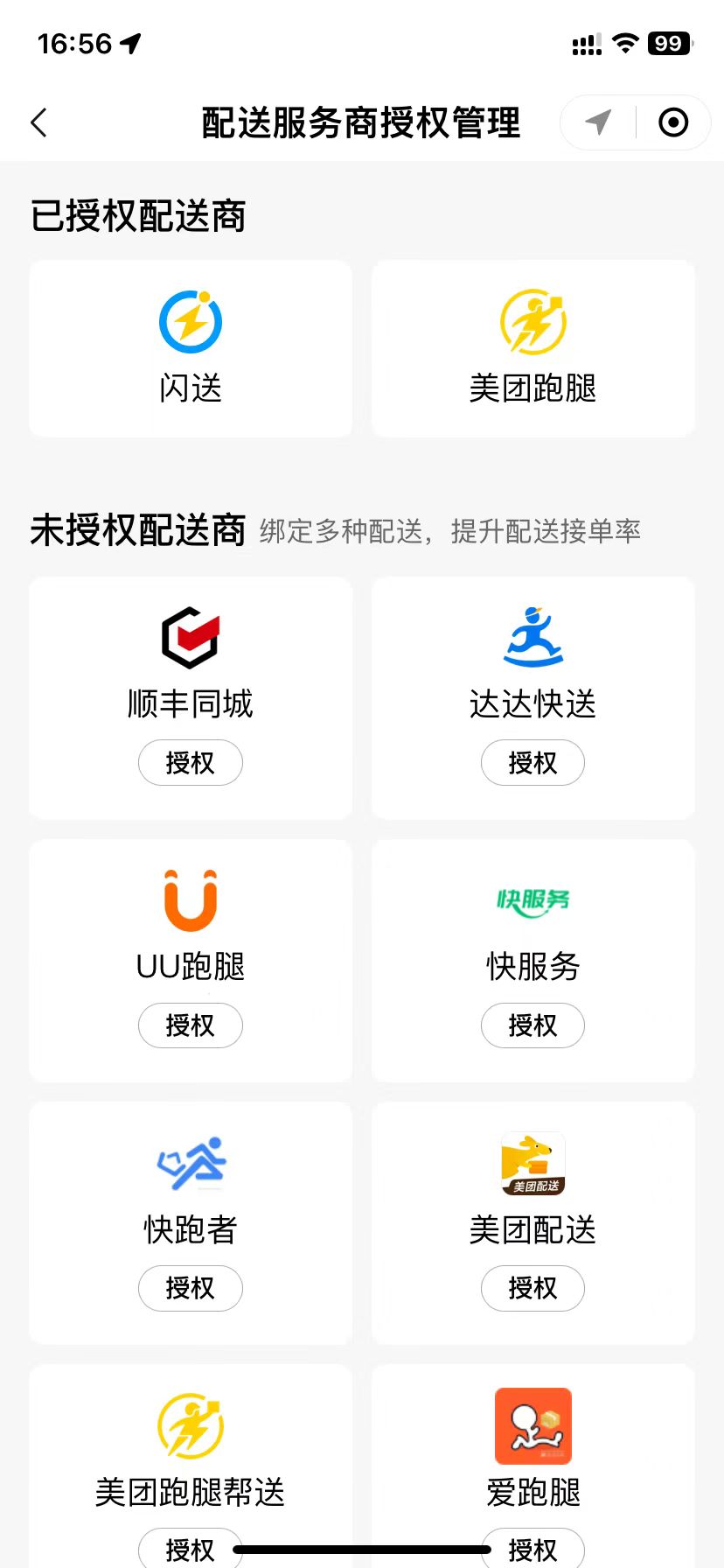The image size is (724, 1568).
Task: Authorize 快跑者 delivery provider
Action: [x=190, y=1288]
